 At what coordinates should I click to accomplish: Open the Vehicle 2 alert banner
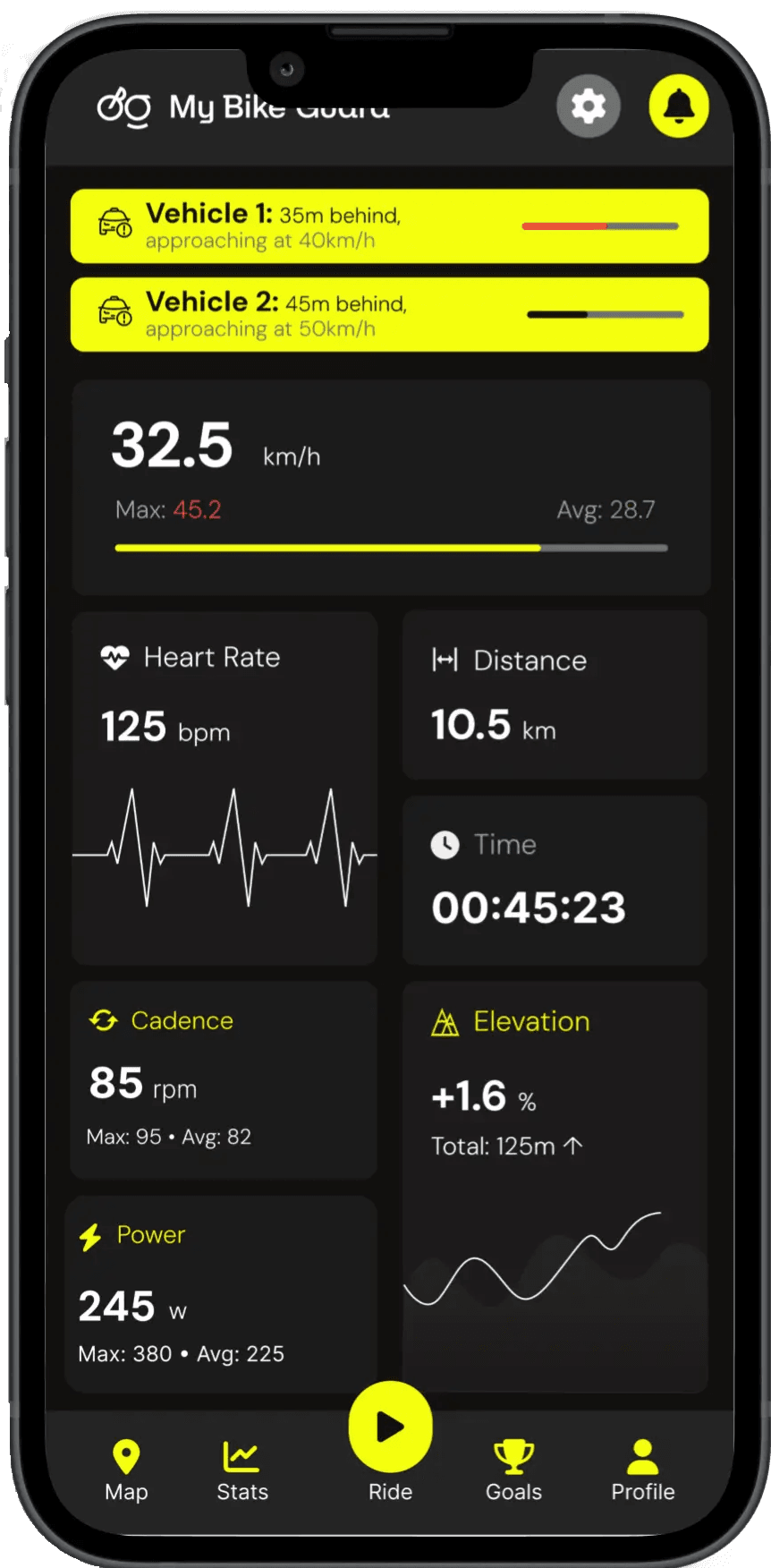389,314
